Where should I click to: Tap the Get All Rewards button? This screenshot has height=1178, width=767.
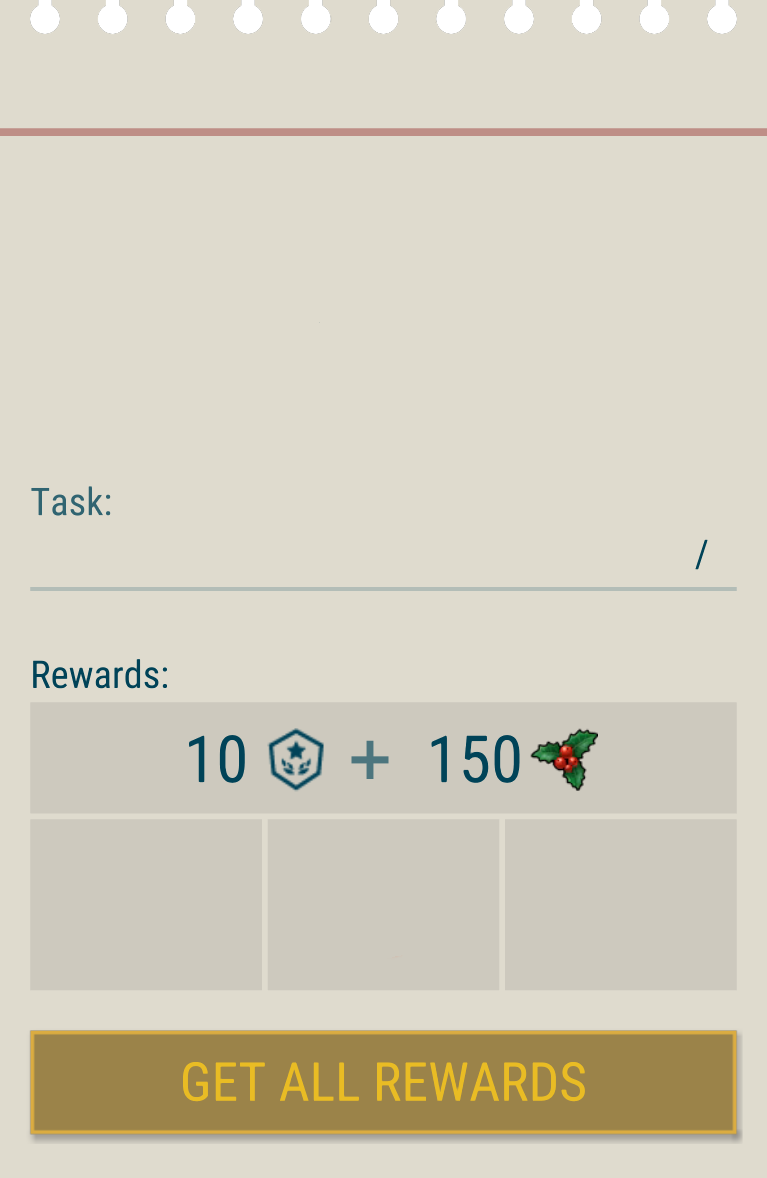[x=383, y=1082]
